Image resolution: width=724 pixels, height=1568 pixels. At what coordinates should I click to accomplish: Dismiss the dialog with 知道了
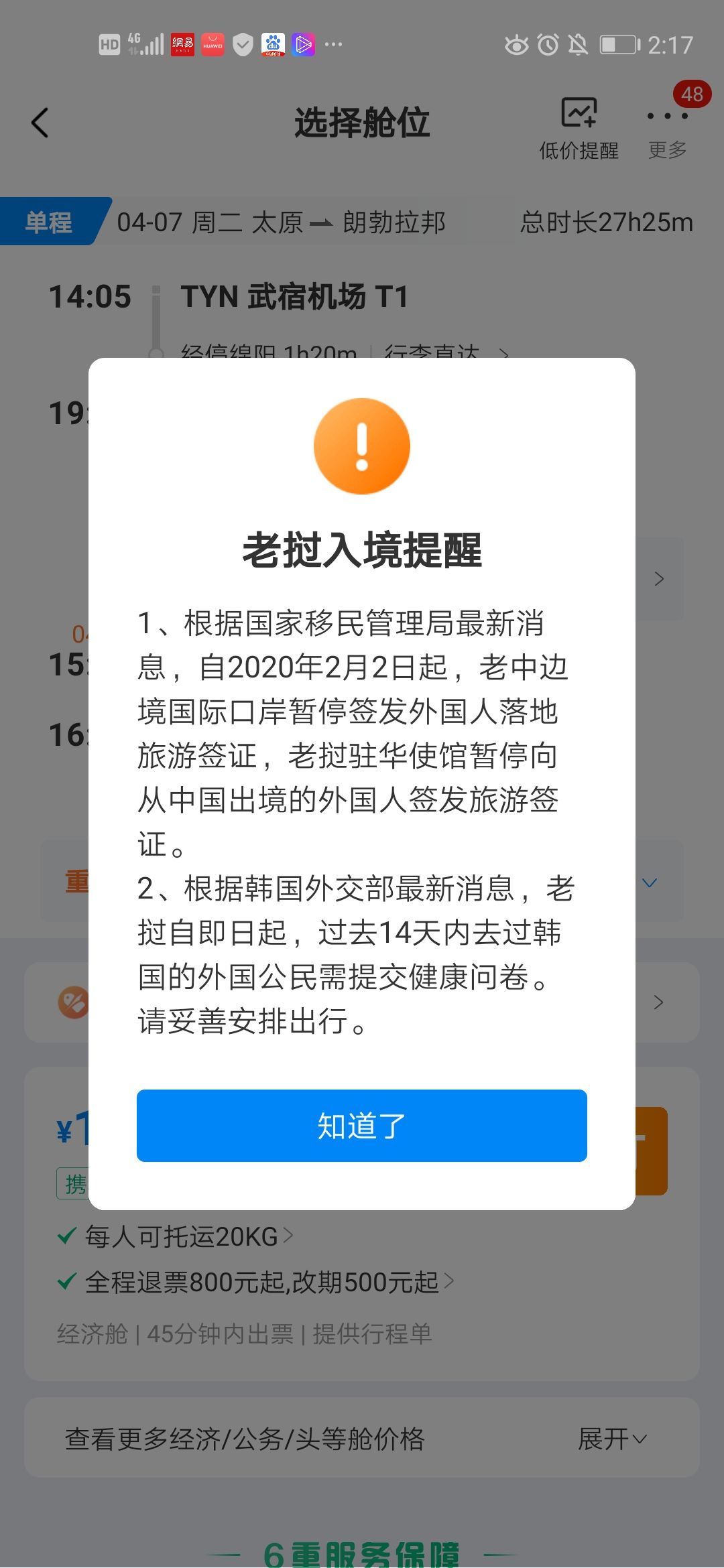click(x=362, y=1126)
